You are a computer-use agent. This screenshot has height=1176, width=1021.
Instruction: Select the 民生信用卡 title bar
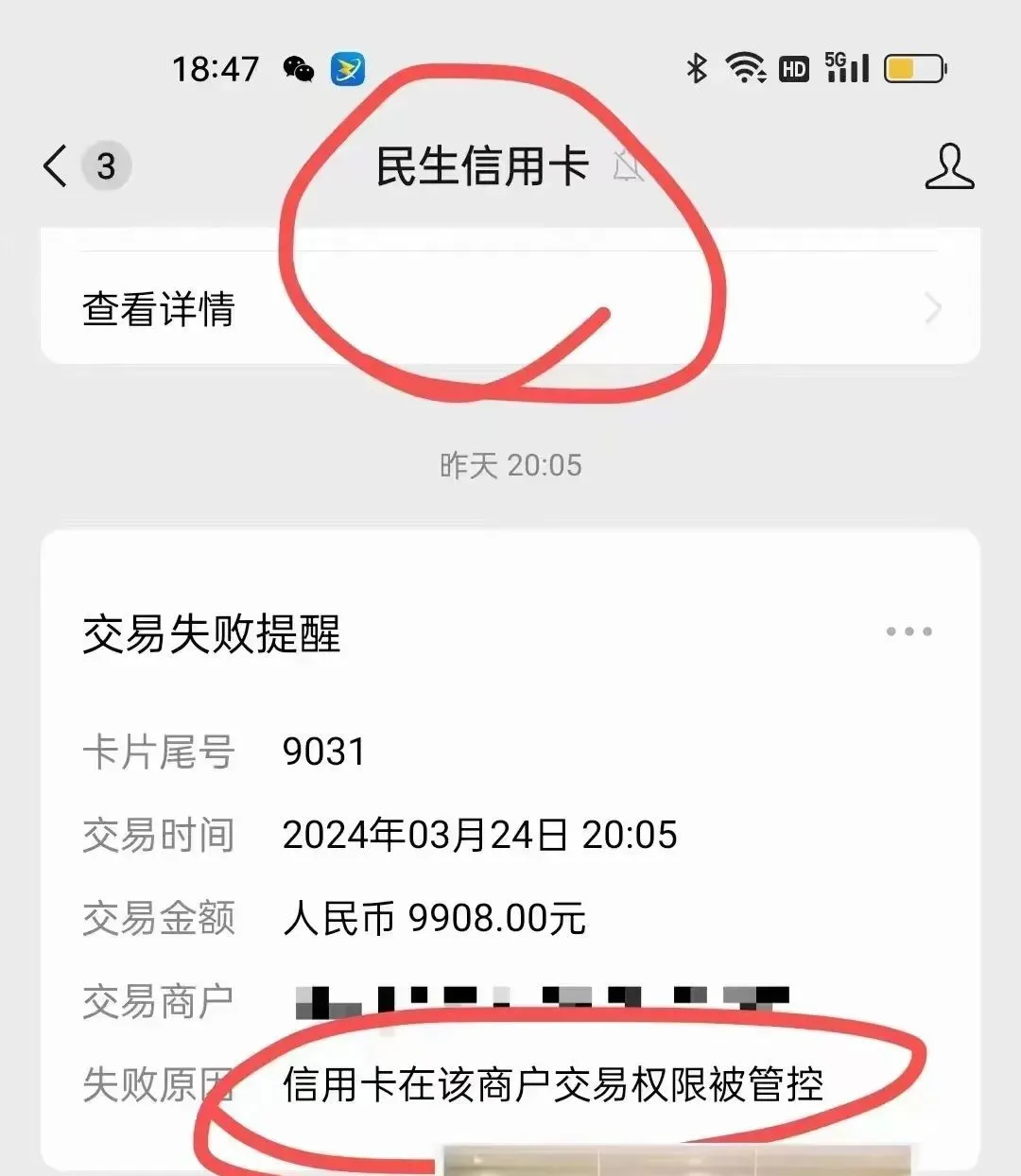pyautogui.click(x=482, y=165)
